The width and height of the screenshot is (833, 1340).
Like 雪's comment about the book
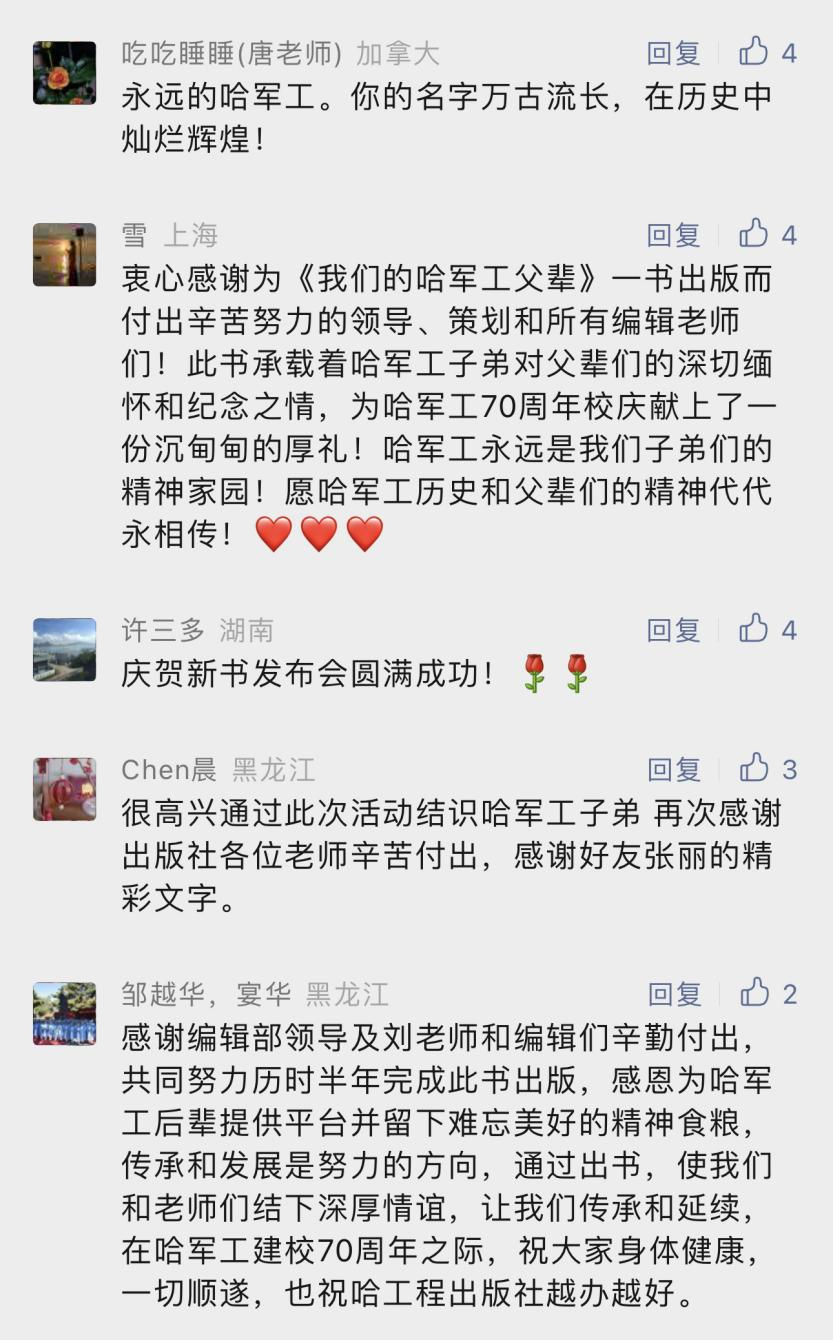754,234
